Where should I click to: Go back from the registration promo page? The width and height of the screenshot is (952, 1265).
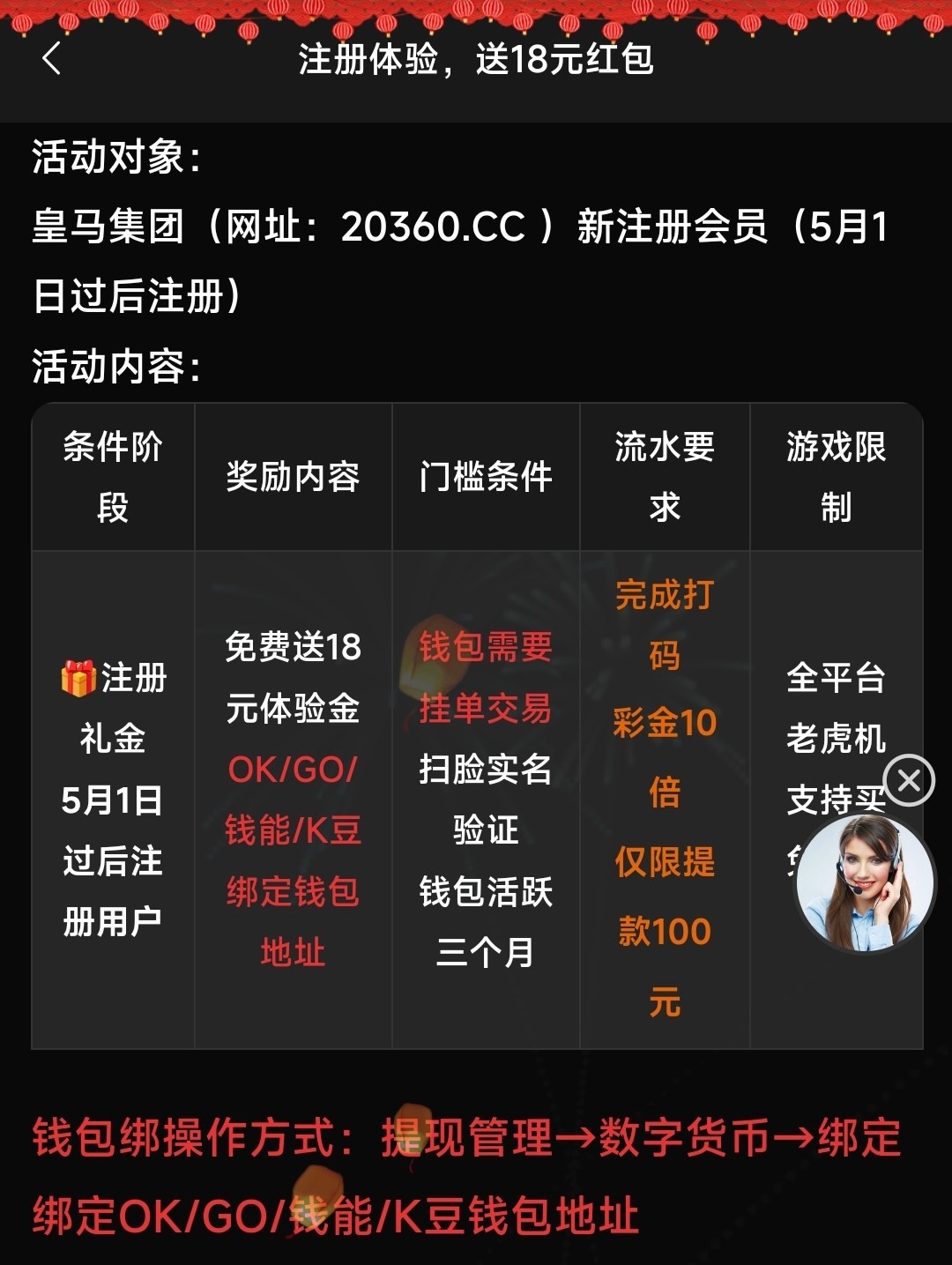51,59
